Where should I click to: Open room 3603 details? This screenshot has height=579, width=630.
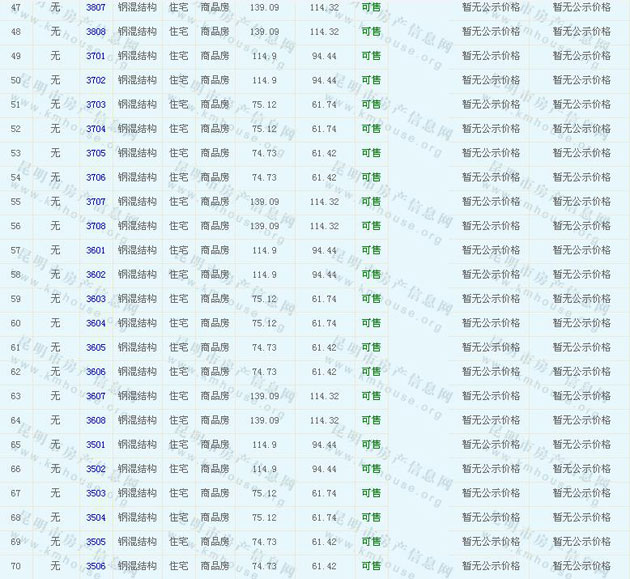click(x=96, y=299)
